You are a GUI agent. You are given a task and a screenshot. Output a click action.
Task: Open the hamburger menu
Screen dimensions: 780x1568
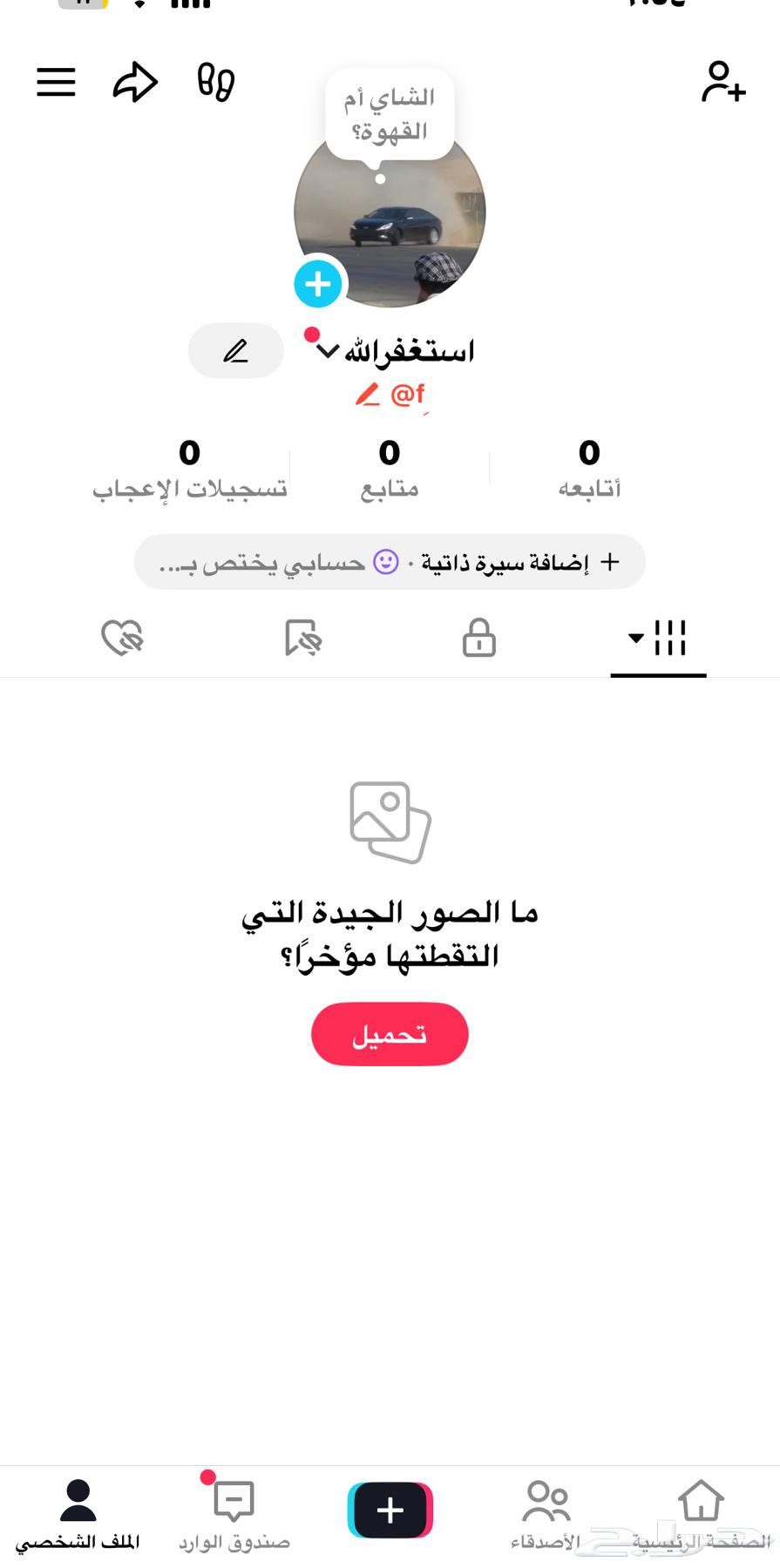tap(55, 83)
